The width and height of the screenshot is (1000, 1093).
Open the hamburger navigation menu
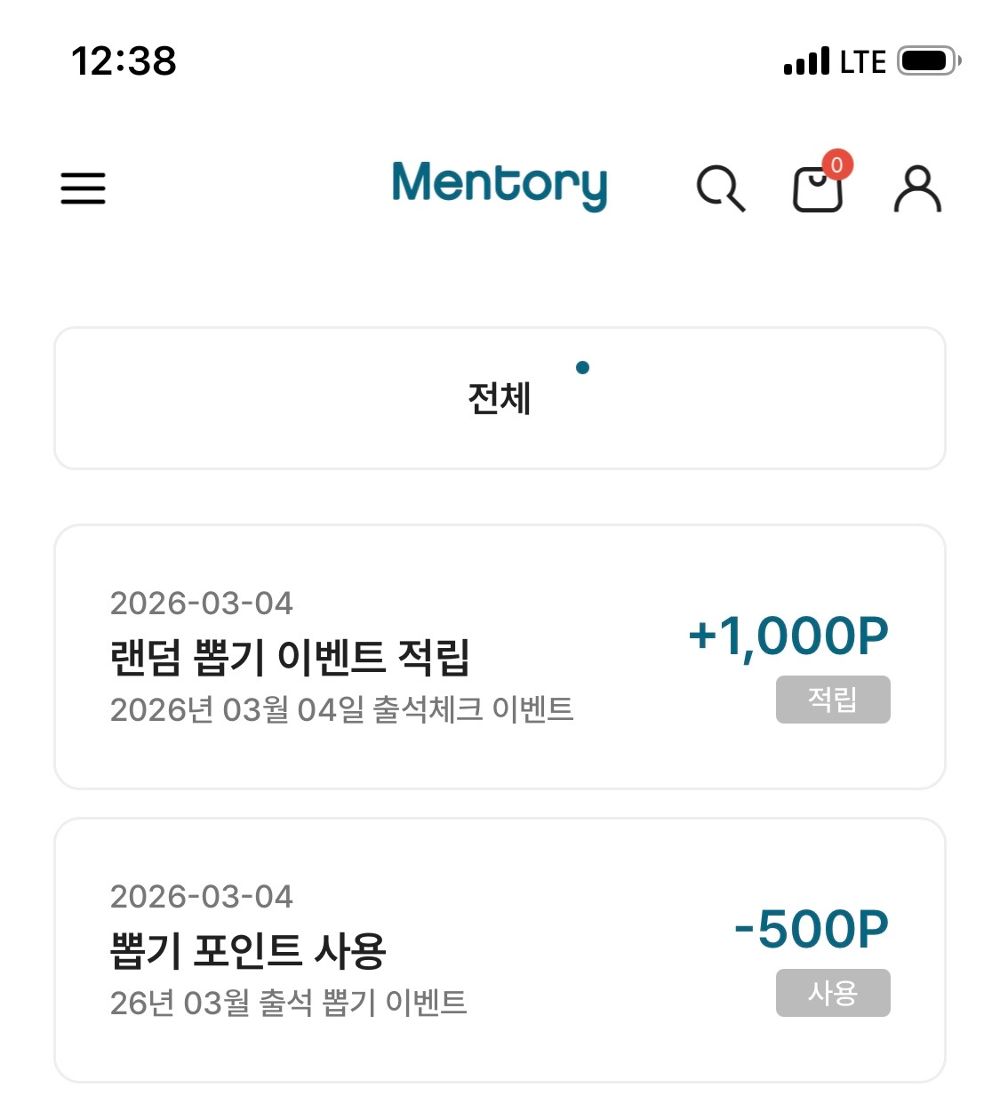click(83, 188)
